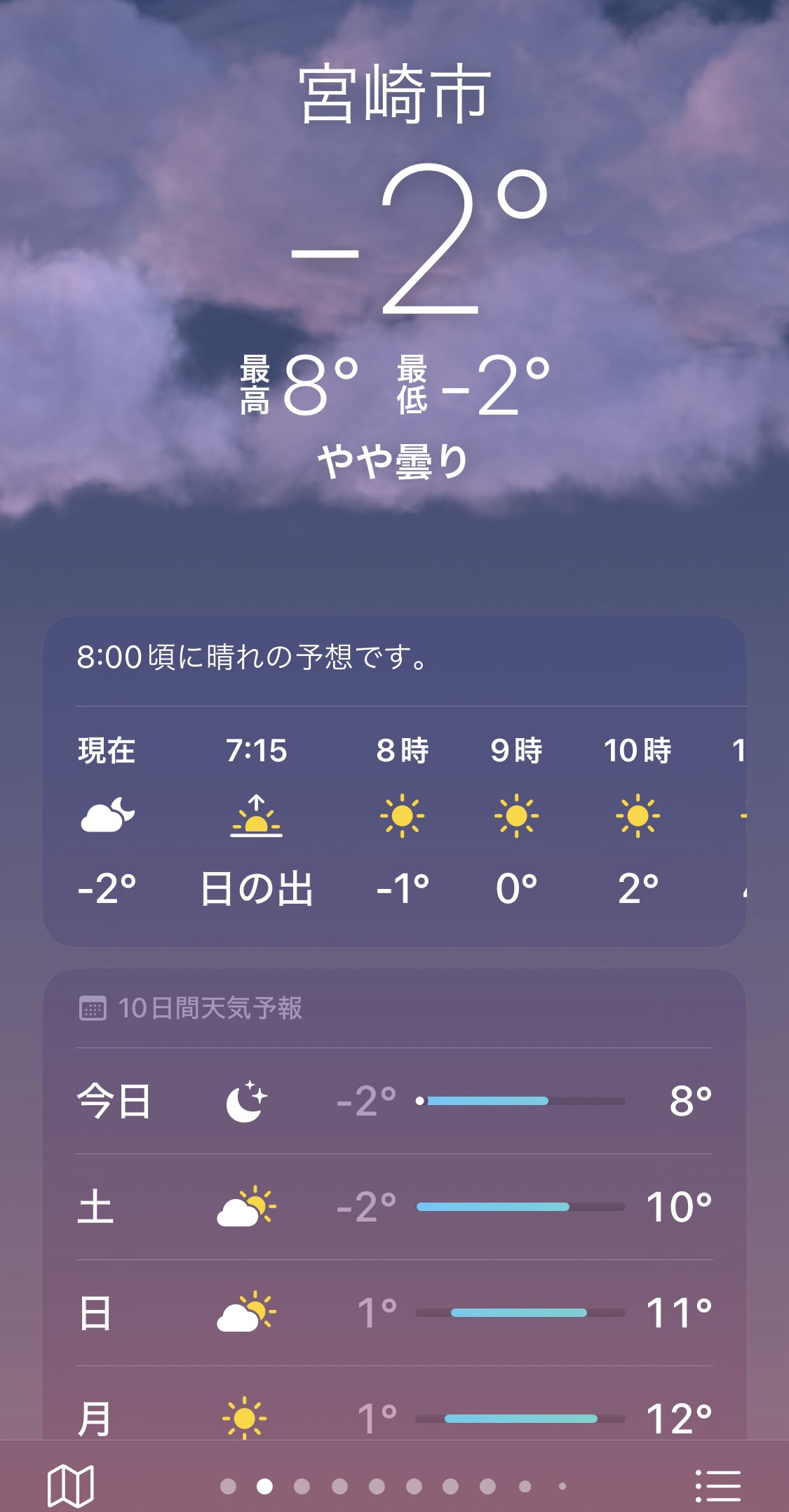Image resolution: width=789 pixels, height=1512 pixels.
Task: Open the 土 forecast row
Action: coord(394,1207)
